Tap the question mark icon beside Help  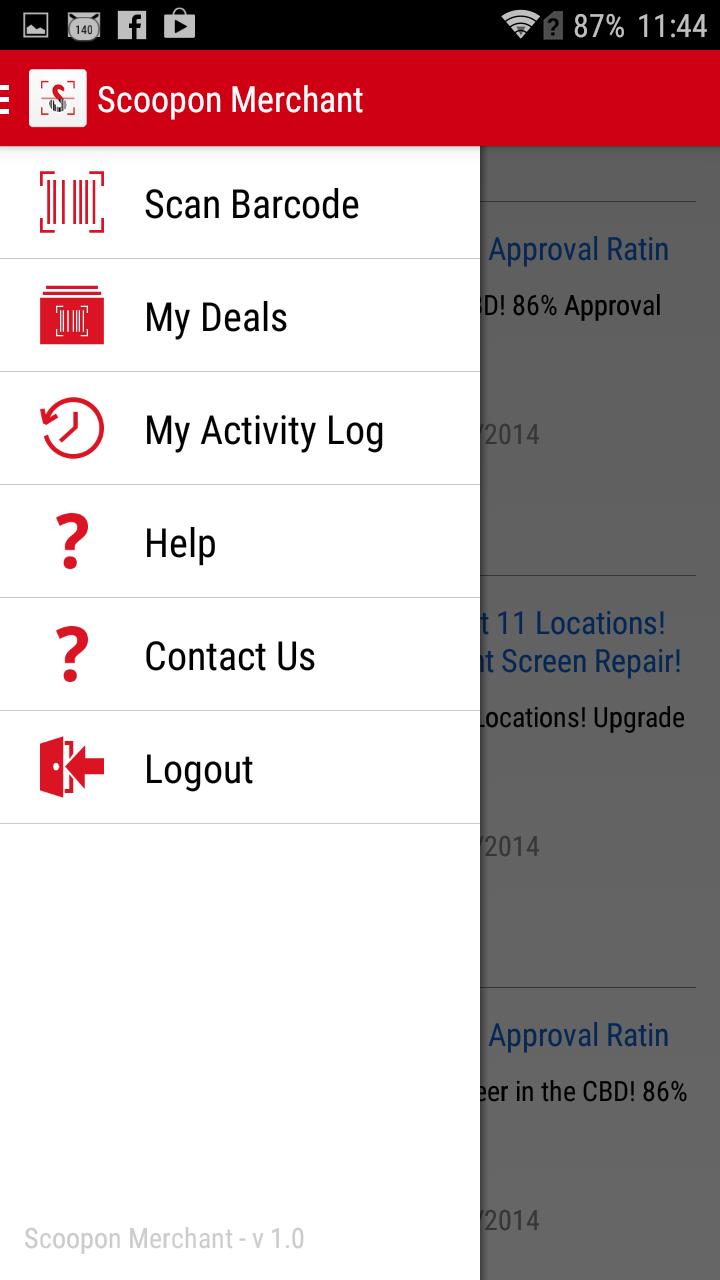(x=70, y=541)
